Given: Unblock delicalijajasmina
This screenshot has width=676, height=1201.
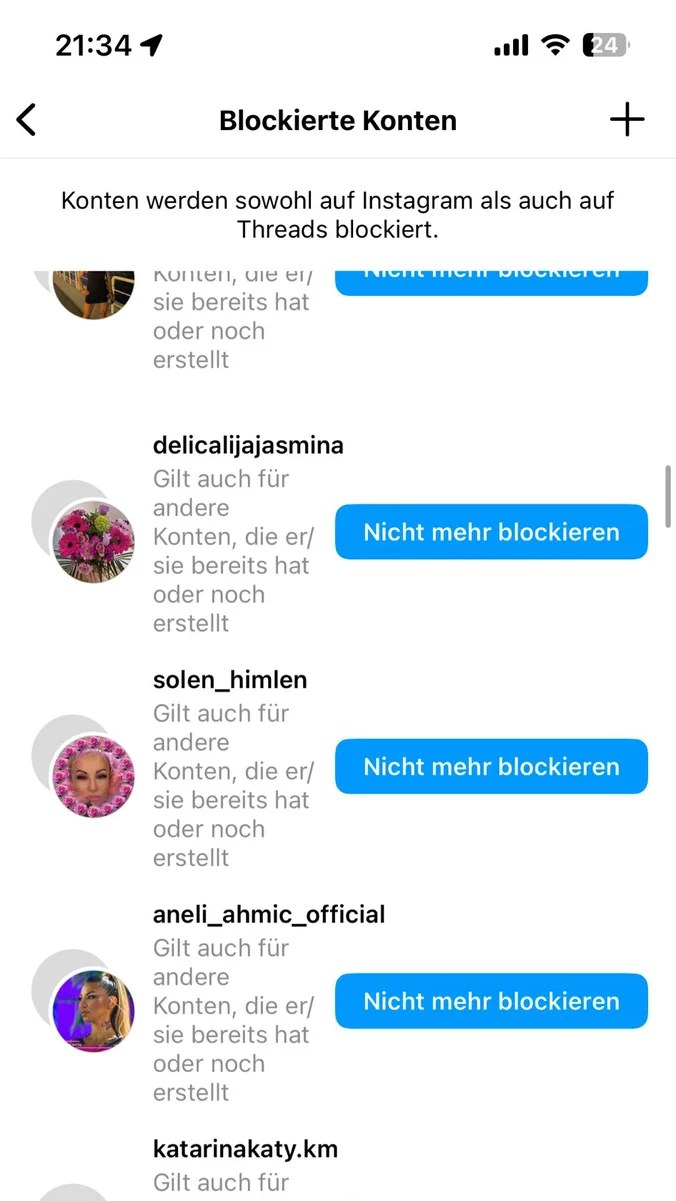Looking at the screenshot, I should 491,532.
